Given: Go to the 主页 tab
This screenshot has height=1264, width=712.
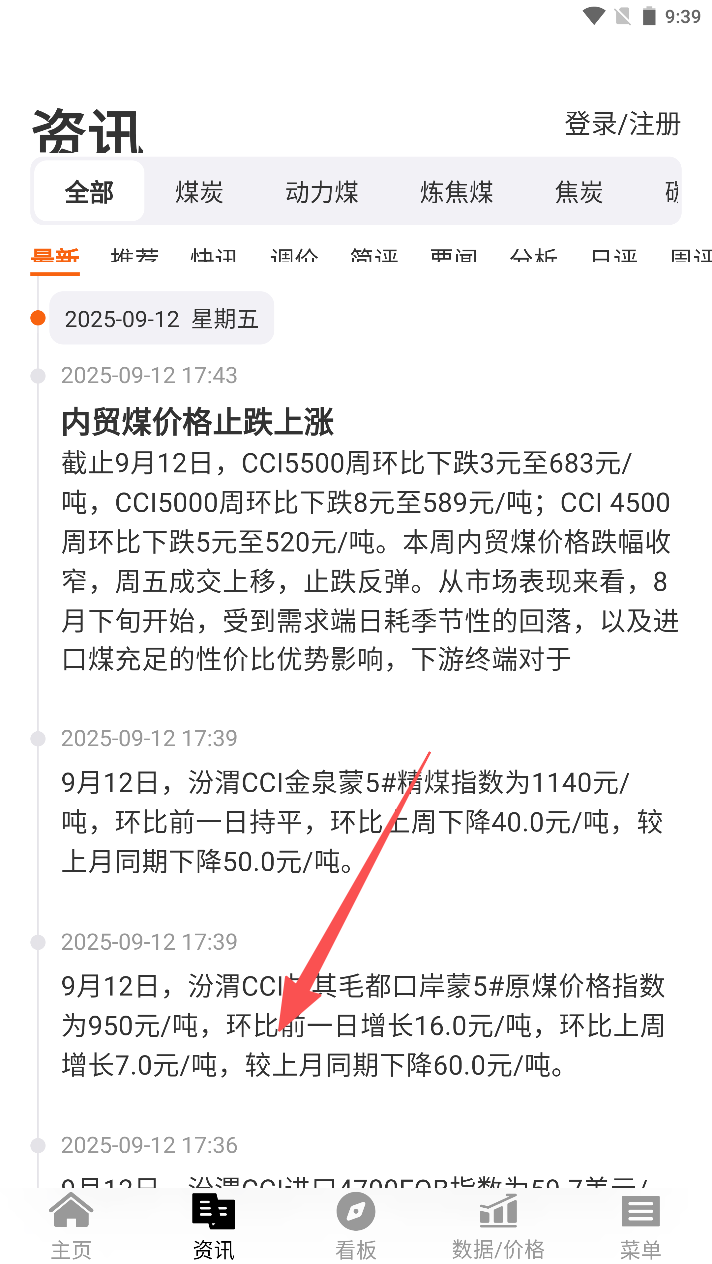Looking at the screenshot, I should [x=71, y=1226].
